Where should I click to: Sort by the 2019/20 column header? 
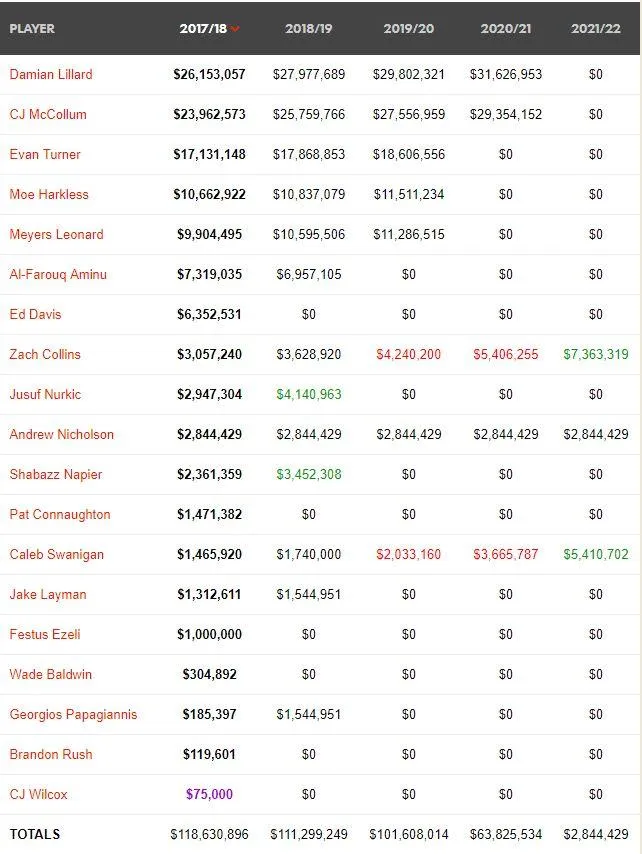[408, 28]
